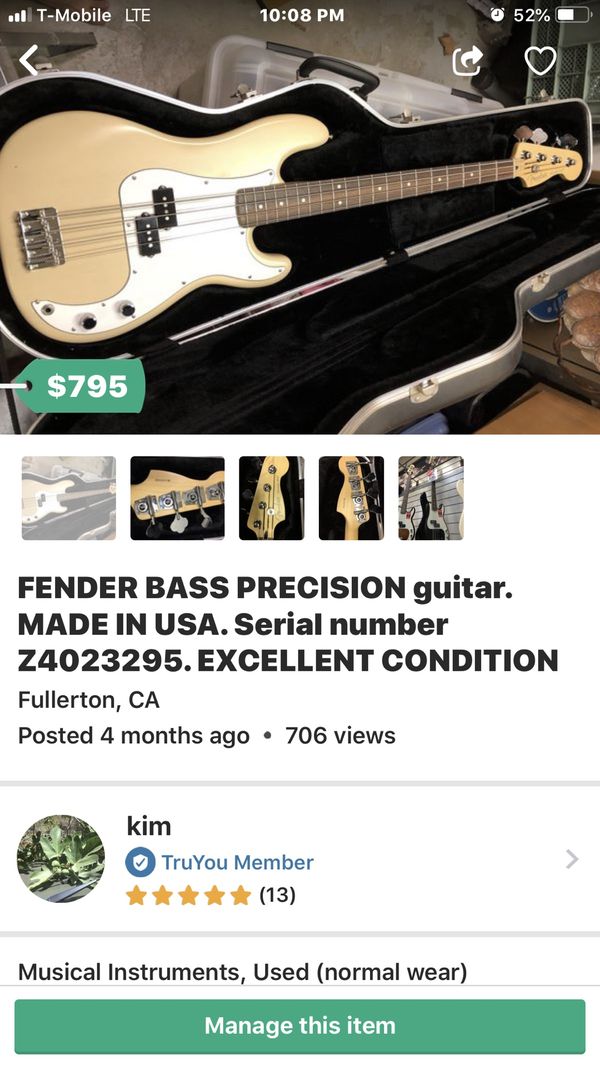Share this listing
This screenshot has height=1066, width=600.
click(468, 61)
